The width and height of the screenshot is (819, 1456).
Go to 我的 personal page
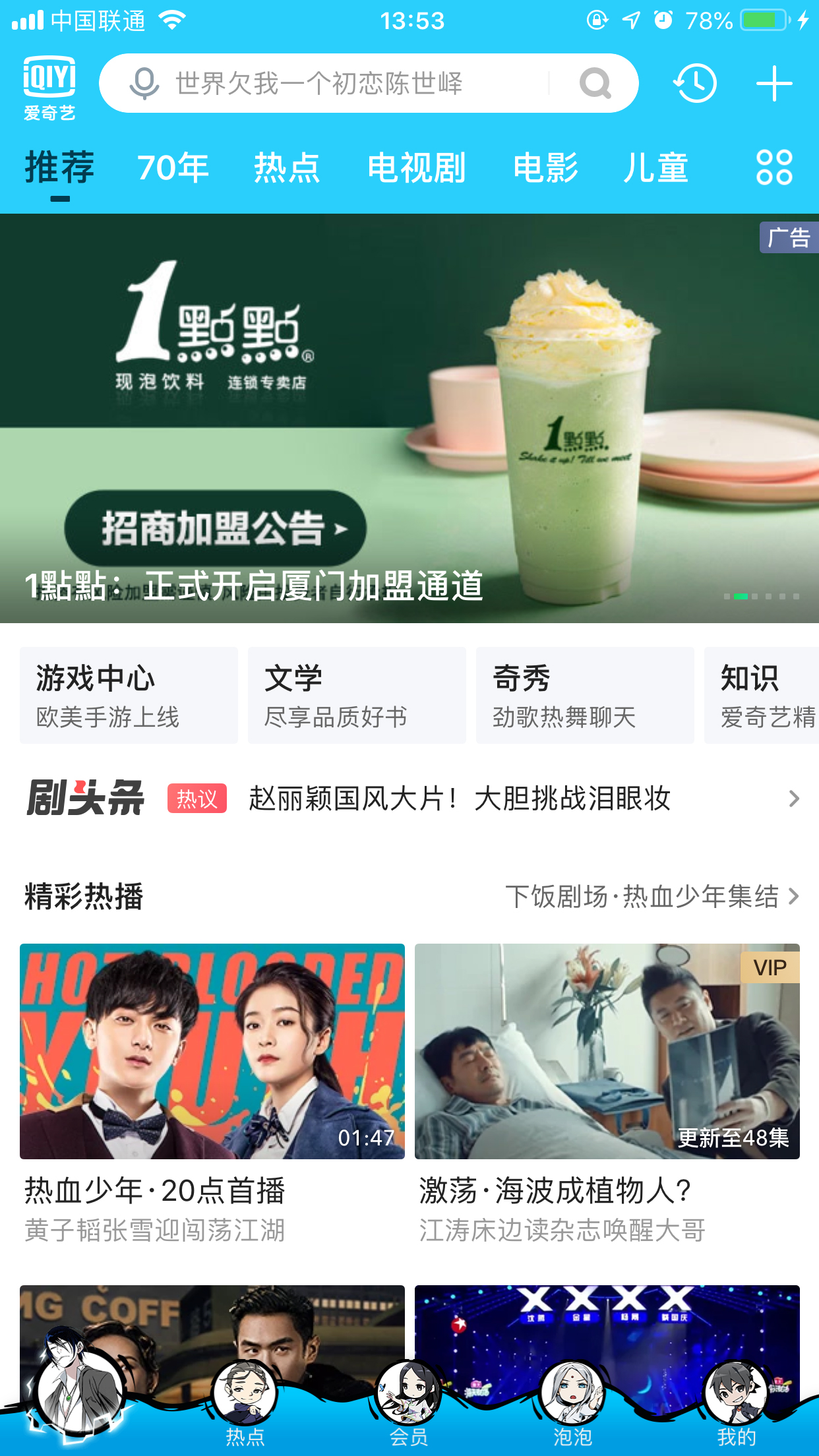(737, 1428)
